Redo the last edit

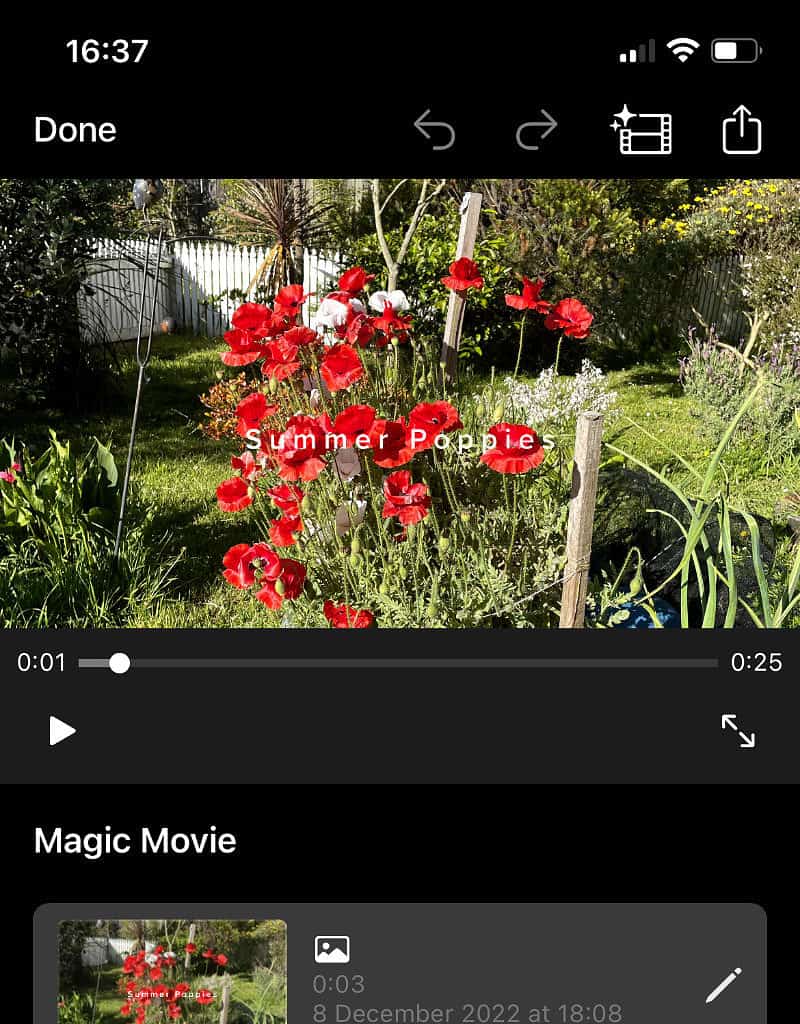click(x=537, y=130)
